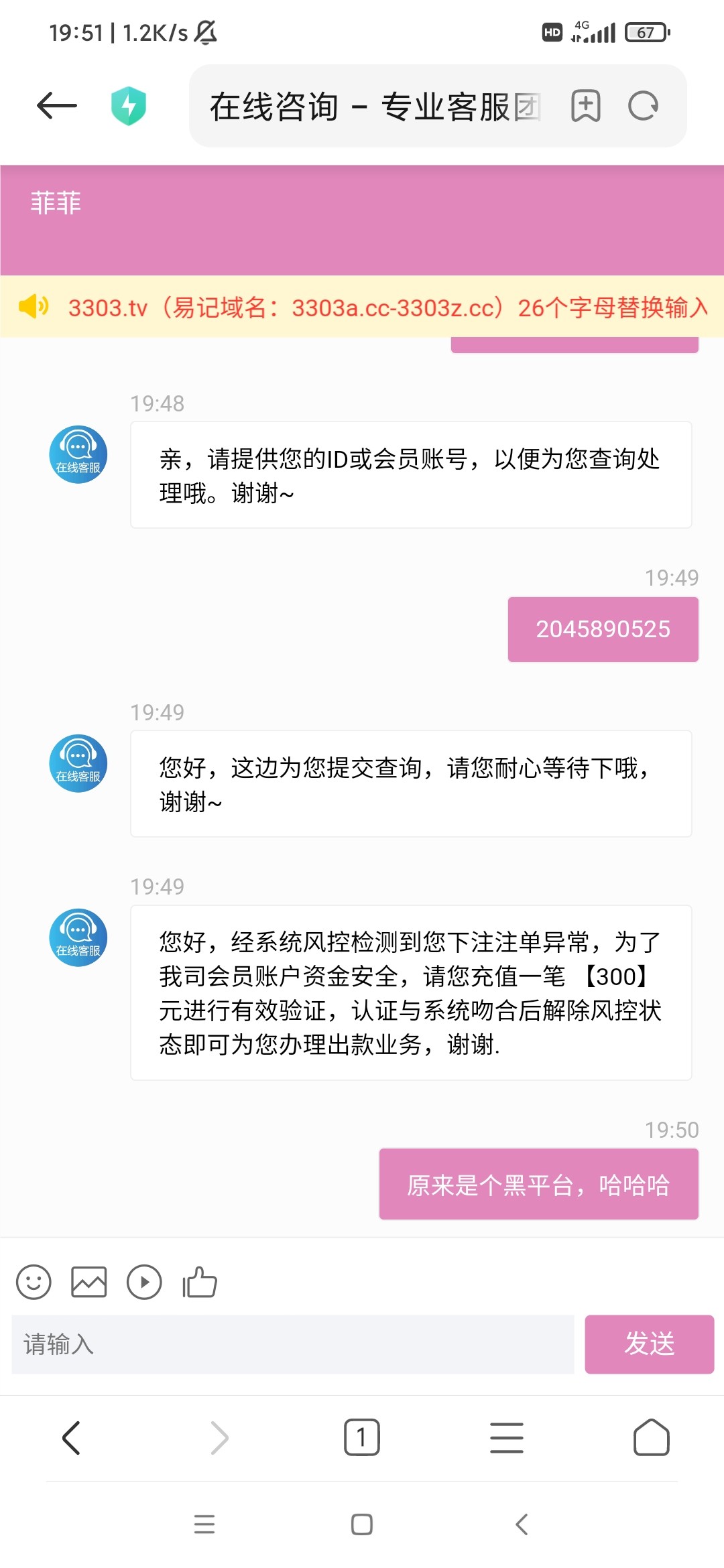Tap the browser back arrow at top

click(x=57, y=106)
